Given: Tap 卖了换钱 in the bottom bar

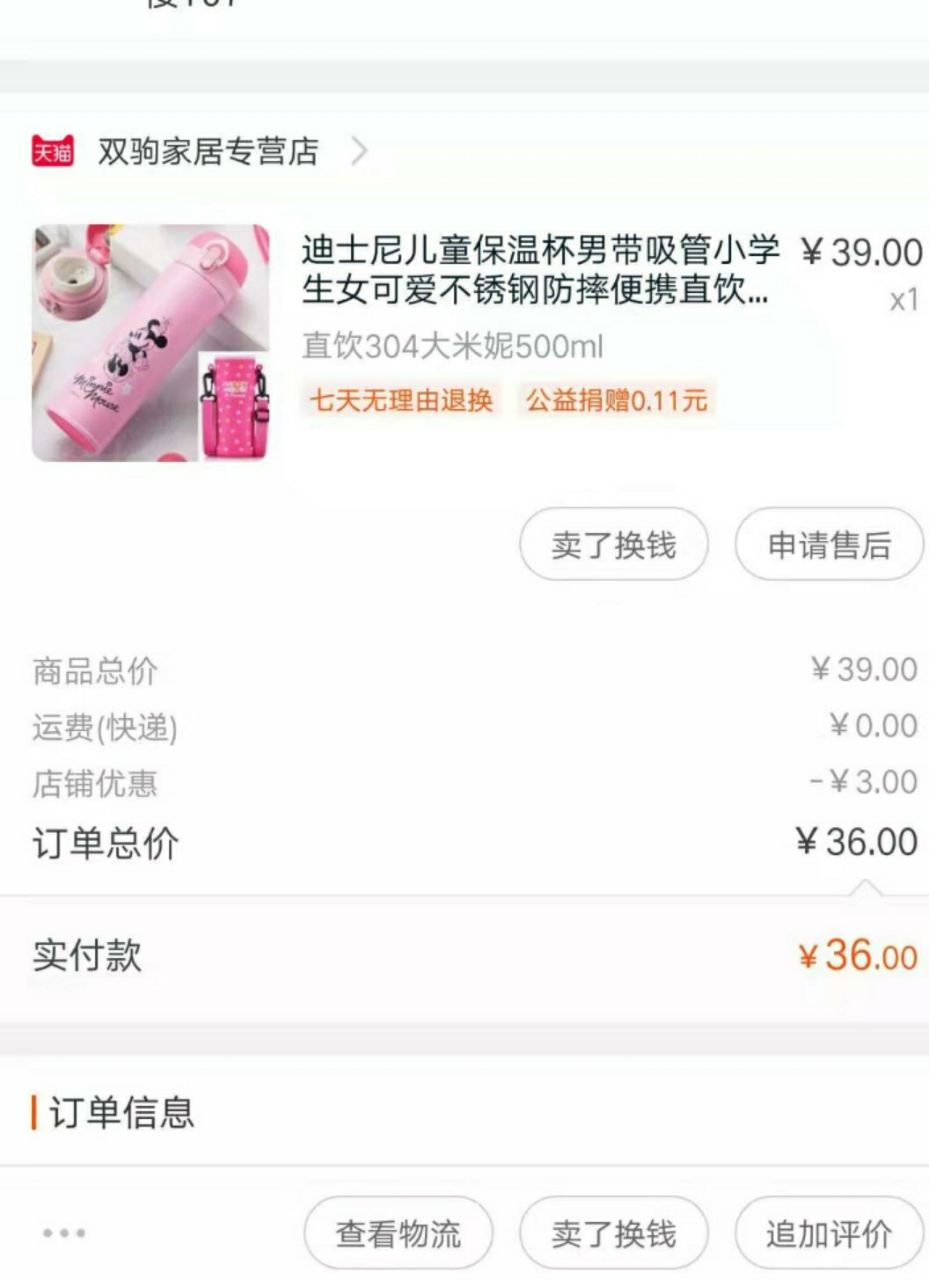Looking at the screenshot, I should point(613,1234).
